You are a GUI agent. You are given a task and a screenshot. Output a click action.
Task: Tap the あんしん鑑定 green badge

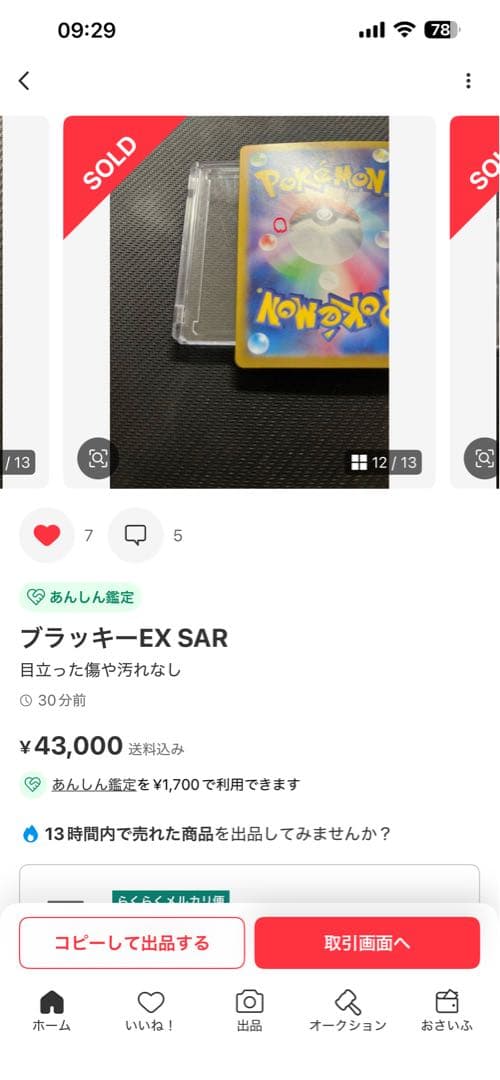tap(81, 596)
